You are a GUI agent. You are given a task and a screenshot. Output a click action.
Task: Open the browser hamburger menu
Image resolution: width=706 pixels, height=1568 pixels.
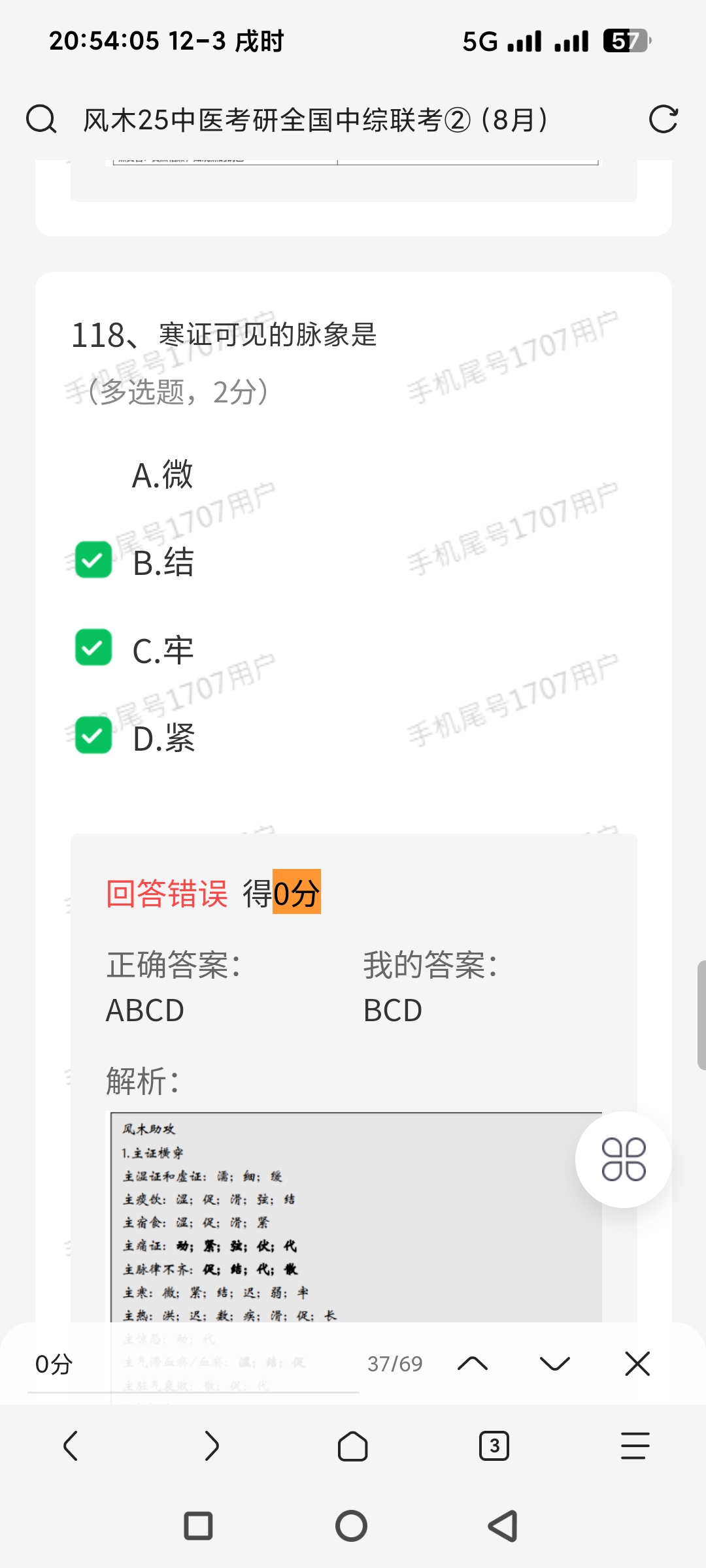click(x=635, y=1446)
